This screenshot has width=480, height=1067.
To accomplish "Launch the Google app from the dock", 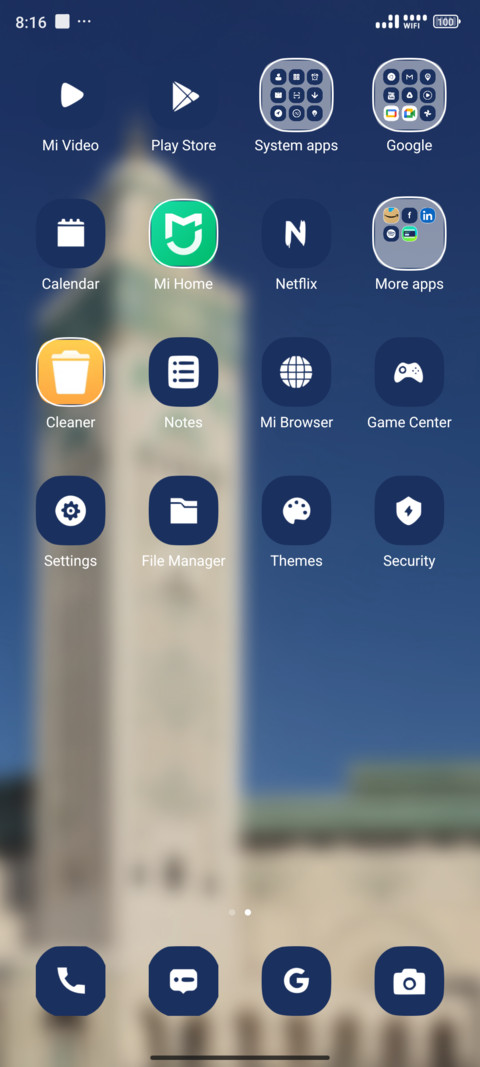I will pos(296,981).
